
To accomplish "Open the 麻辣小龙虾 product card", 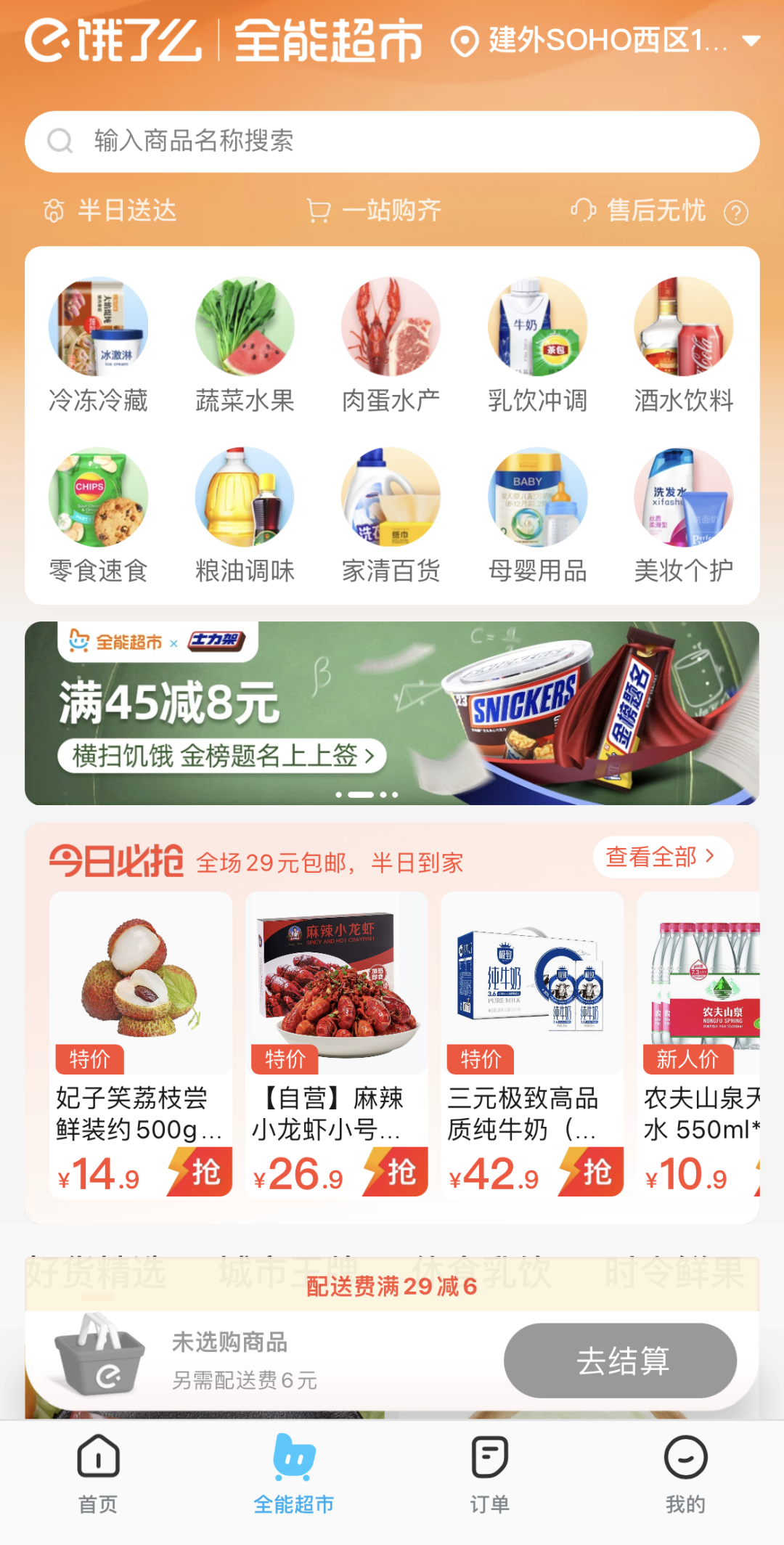I will (336, 1016).
